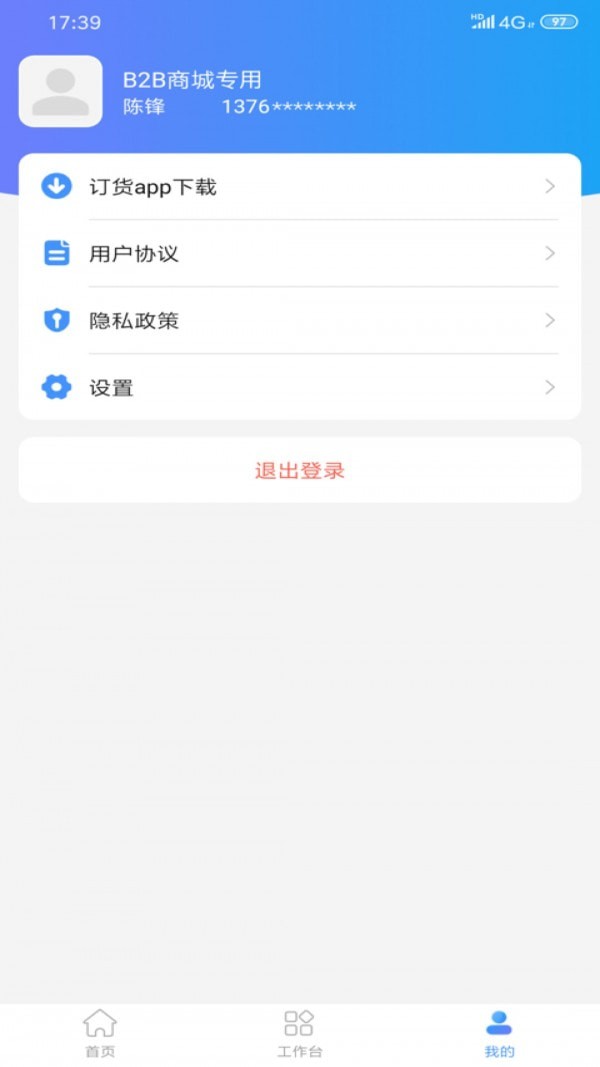Screen dimensions: 600x1067
Task: Go to the 工作台 tab
Action: pyautogui.click(x=299, y=1034)
